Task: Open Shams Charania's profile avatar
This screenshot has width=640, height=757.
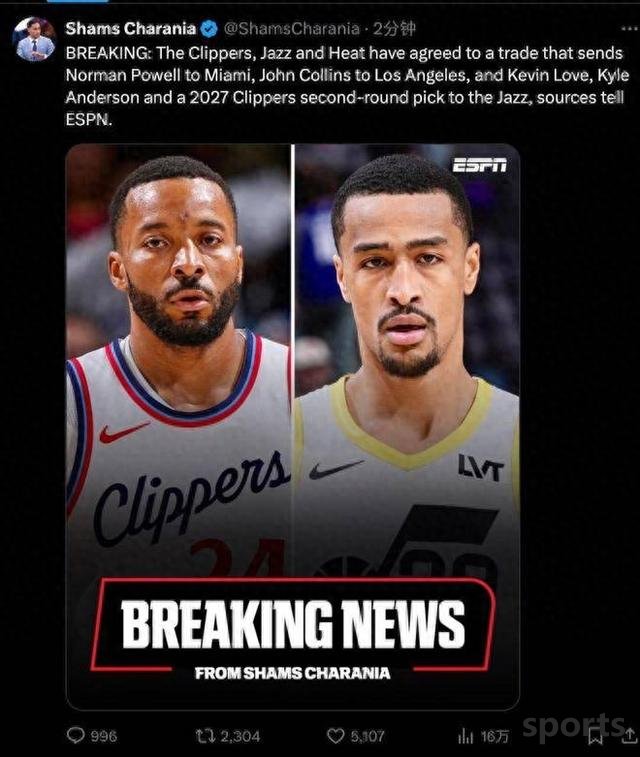Action: [x=34, y=39]
